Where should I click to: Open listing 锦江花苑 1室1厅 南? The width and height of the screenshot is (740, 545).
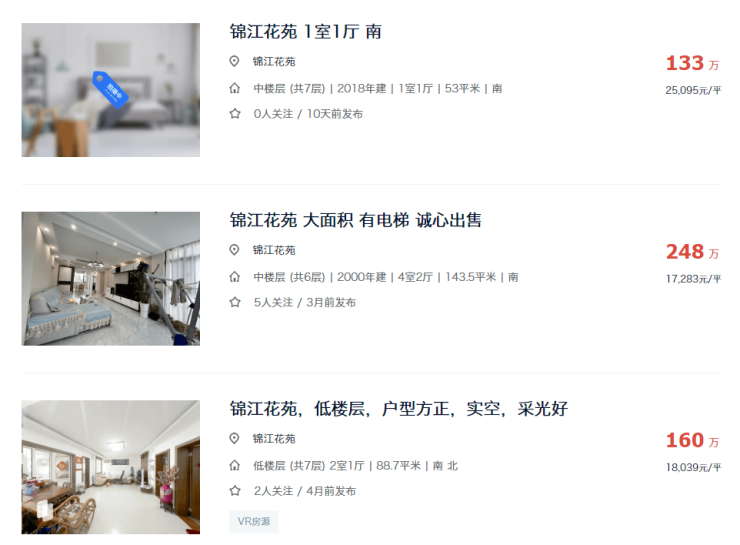click(305, 32)
